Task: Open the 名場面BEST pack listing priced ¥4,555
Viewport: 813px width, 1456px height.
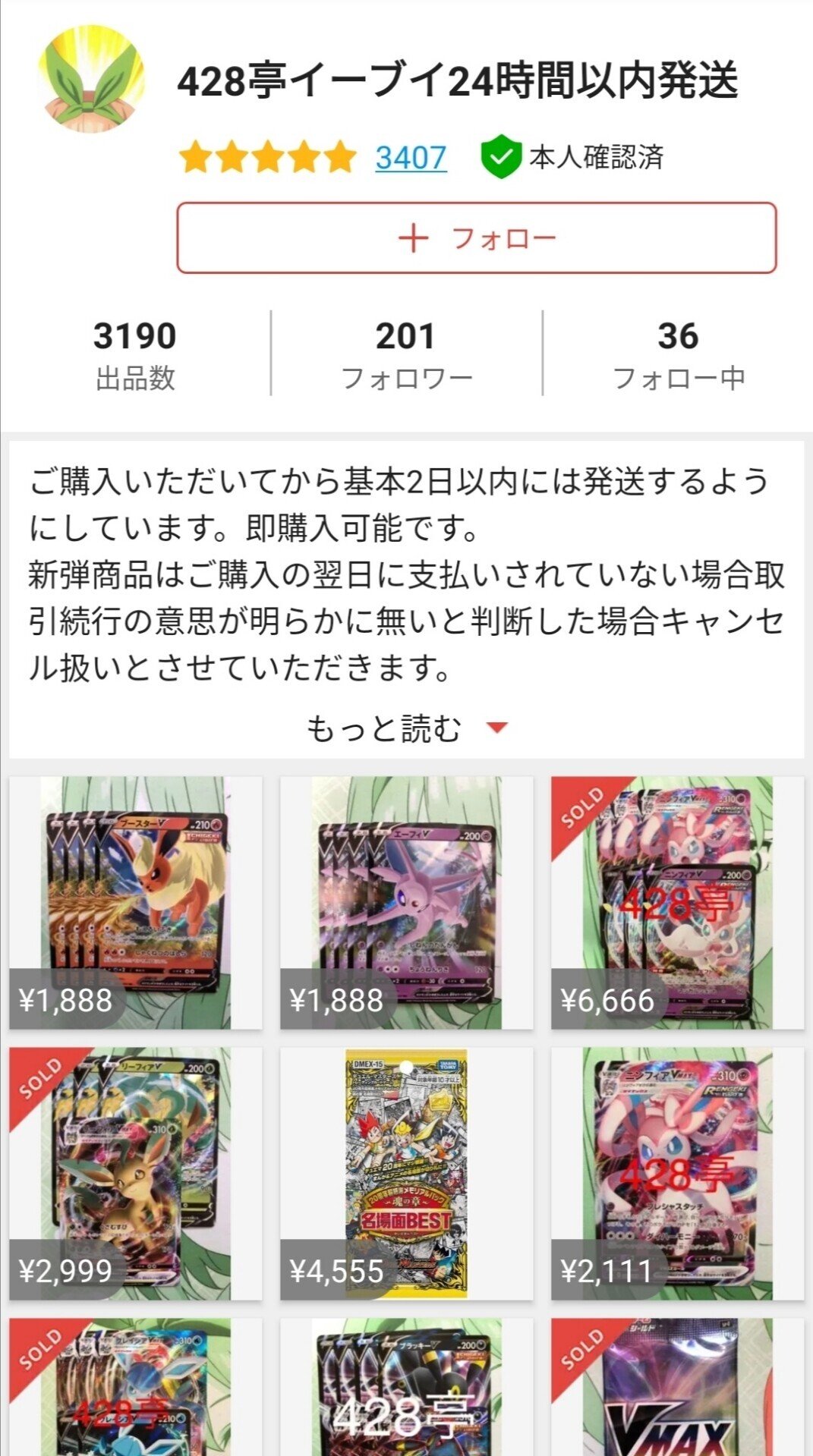Action: 406,1173
